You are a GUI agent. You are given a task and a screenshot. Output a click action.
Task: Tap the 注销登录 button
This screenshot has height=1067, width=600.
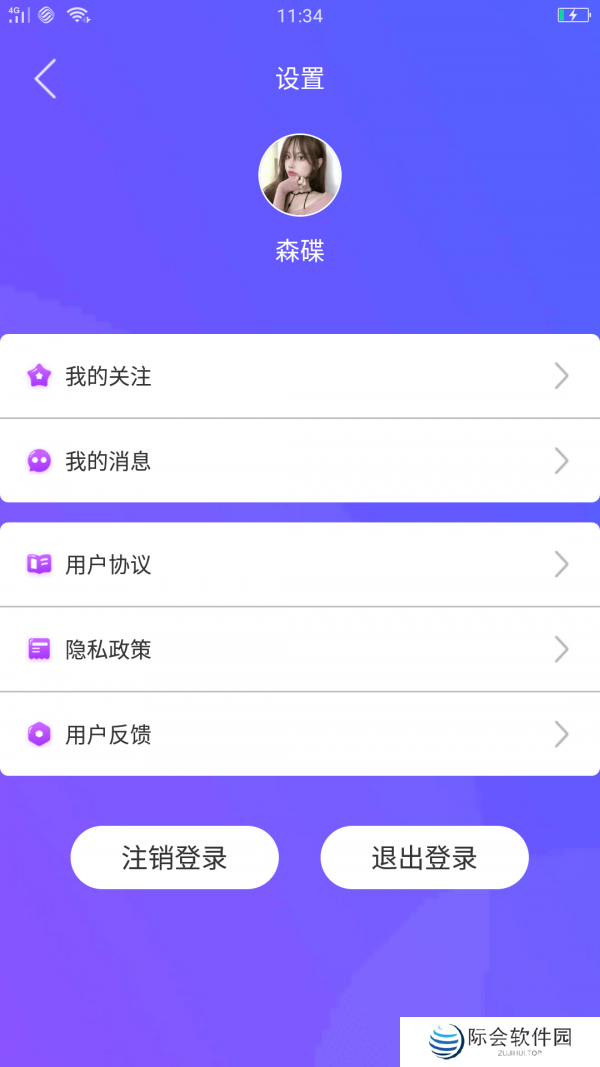click(x=174, y=857)
